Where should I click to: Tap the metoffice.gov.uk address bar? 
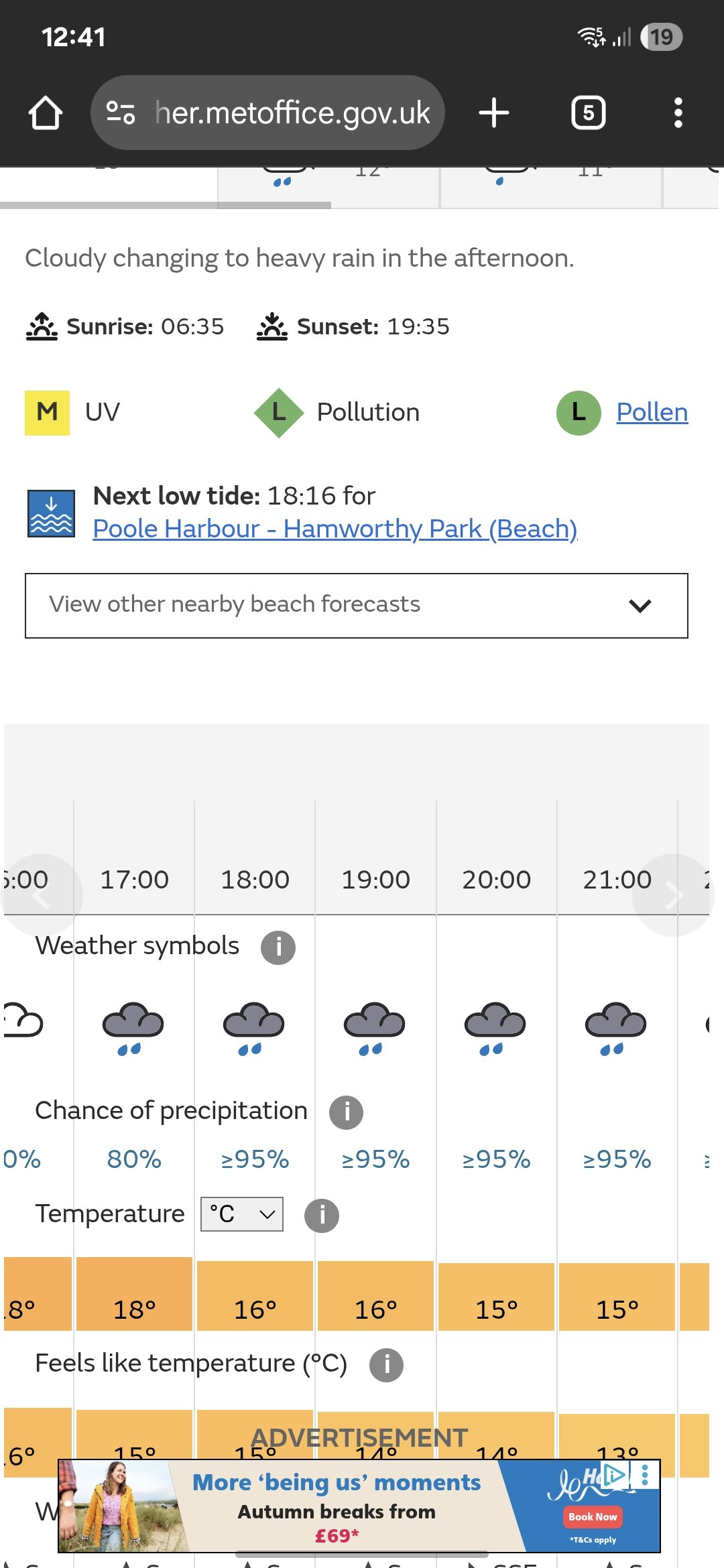click(x=267, y=113)
